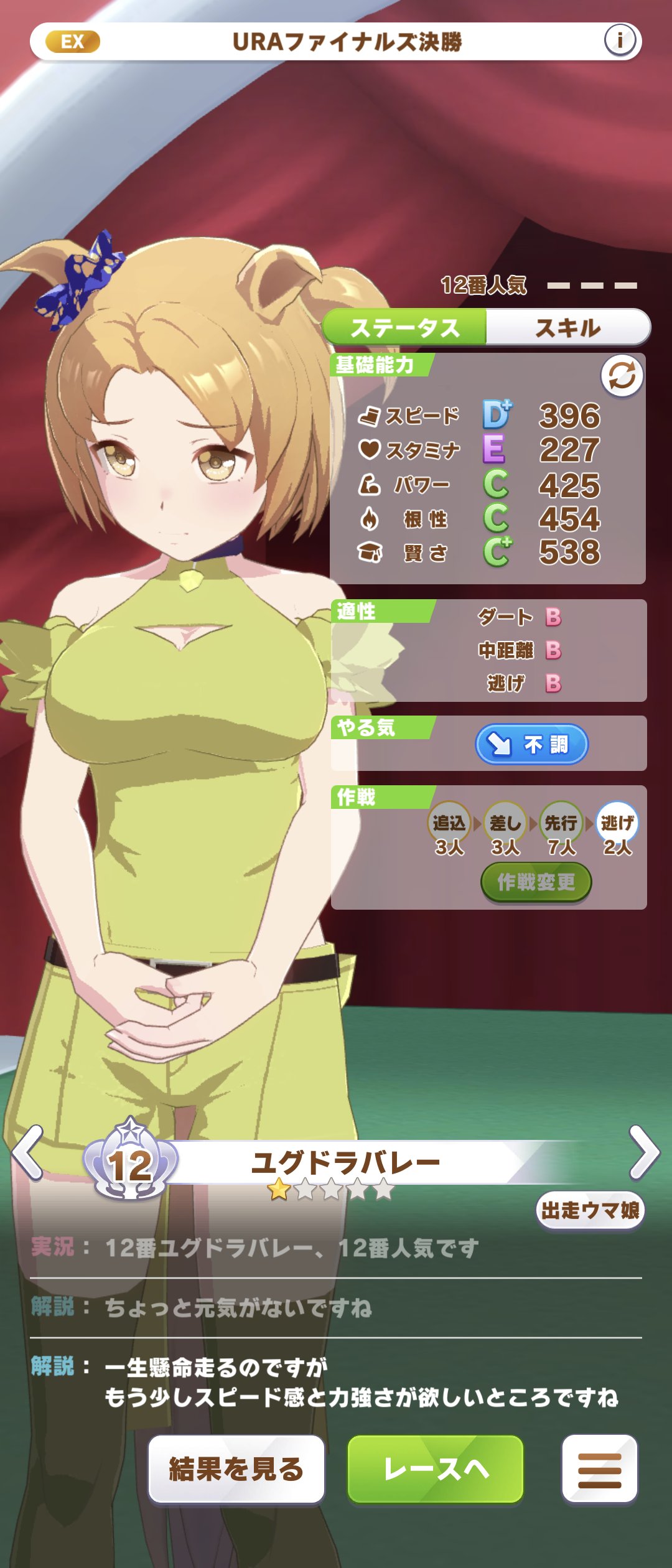The width and height of the screenshot is (672, 1568).
Task: Tap 結果を見る to skip to results
Action: click(x=236, y=1469)
